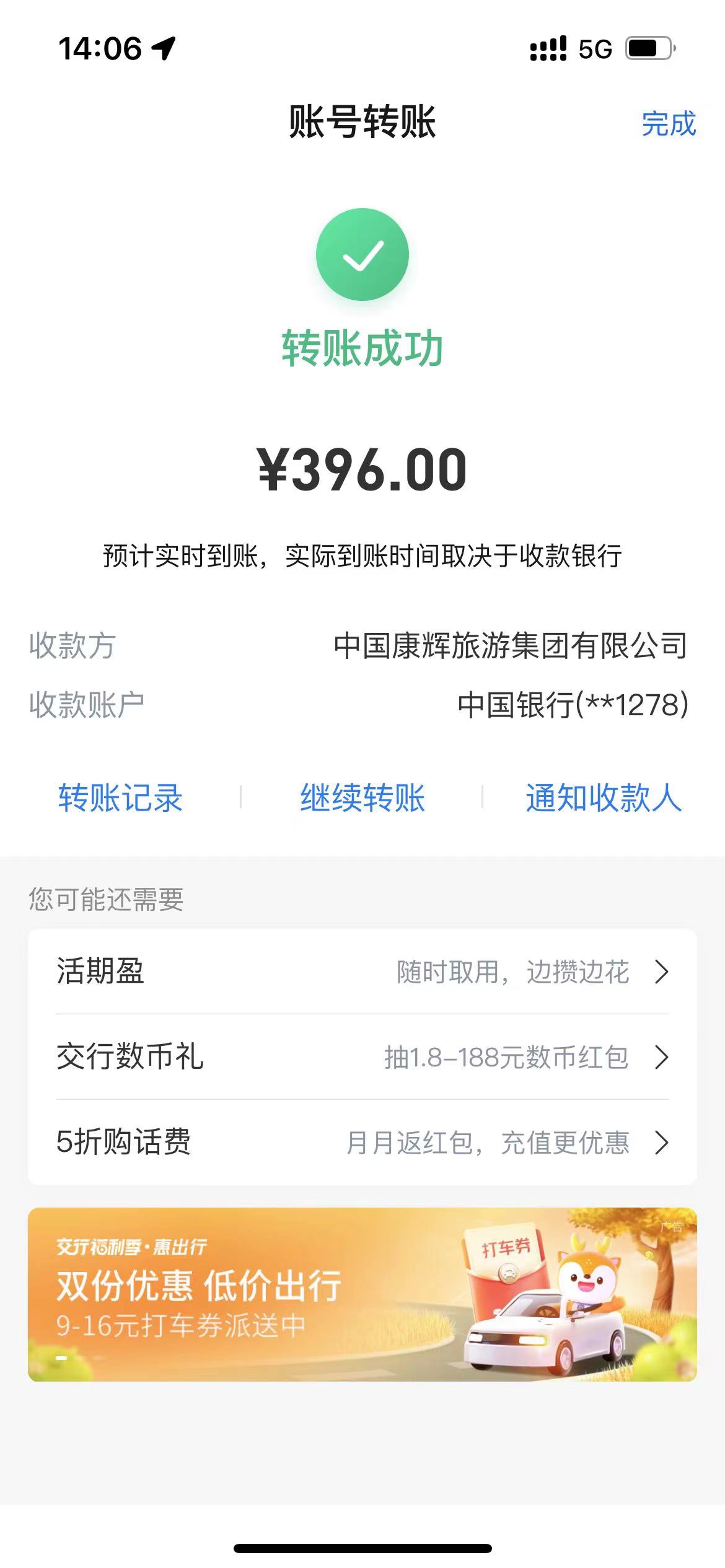Tap 通知收款人 to notify the payee
The image size is (725, 1568).
click(x=604, y=798)
